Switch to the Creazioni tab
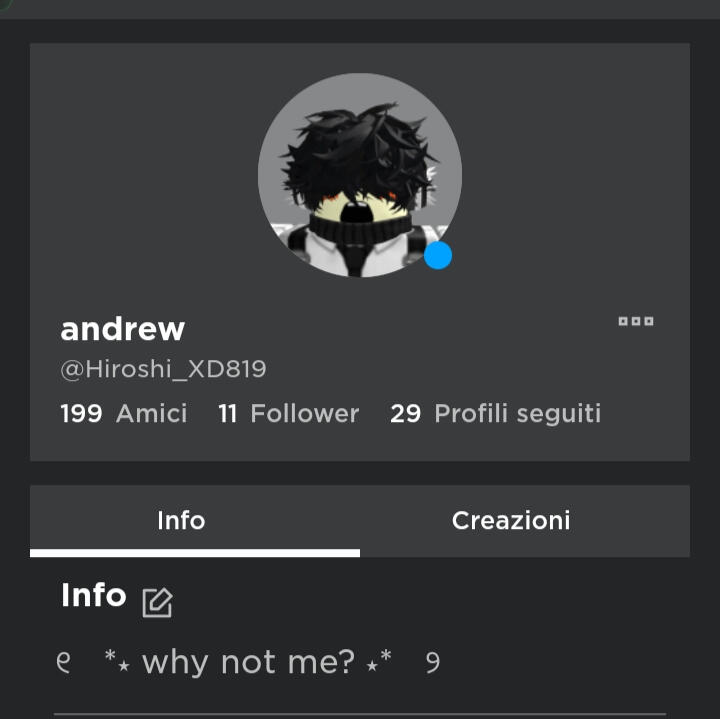The width and height of the screenshot is (720, 719). pyautogui.click(x=510, y=520)
